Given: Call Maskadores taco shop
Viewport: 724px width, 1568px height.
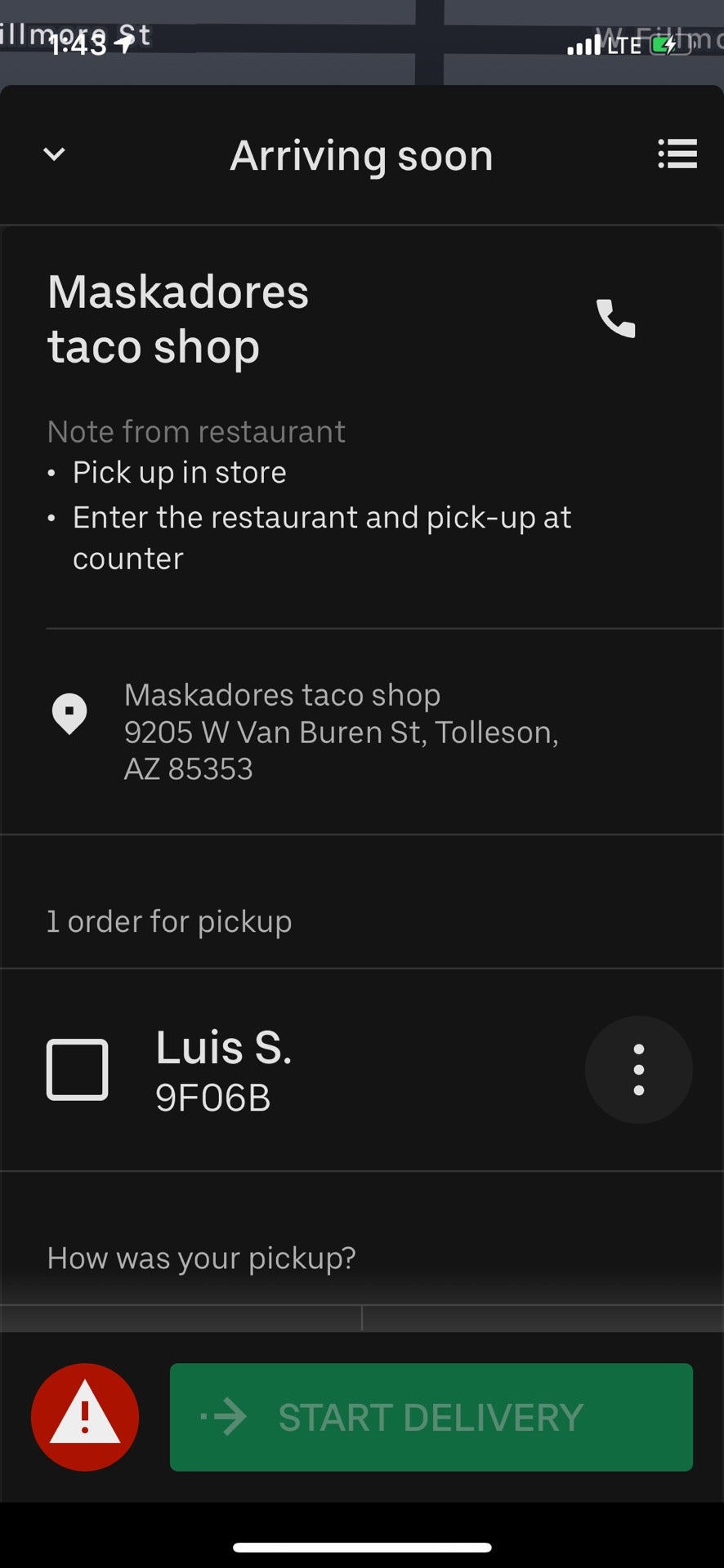Looking at the screenshot, I should click(615, 318).
